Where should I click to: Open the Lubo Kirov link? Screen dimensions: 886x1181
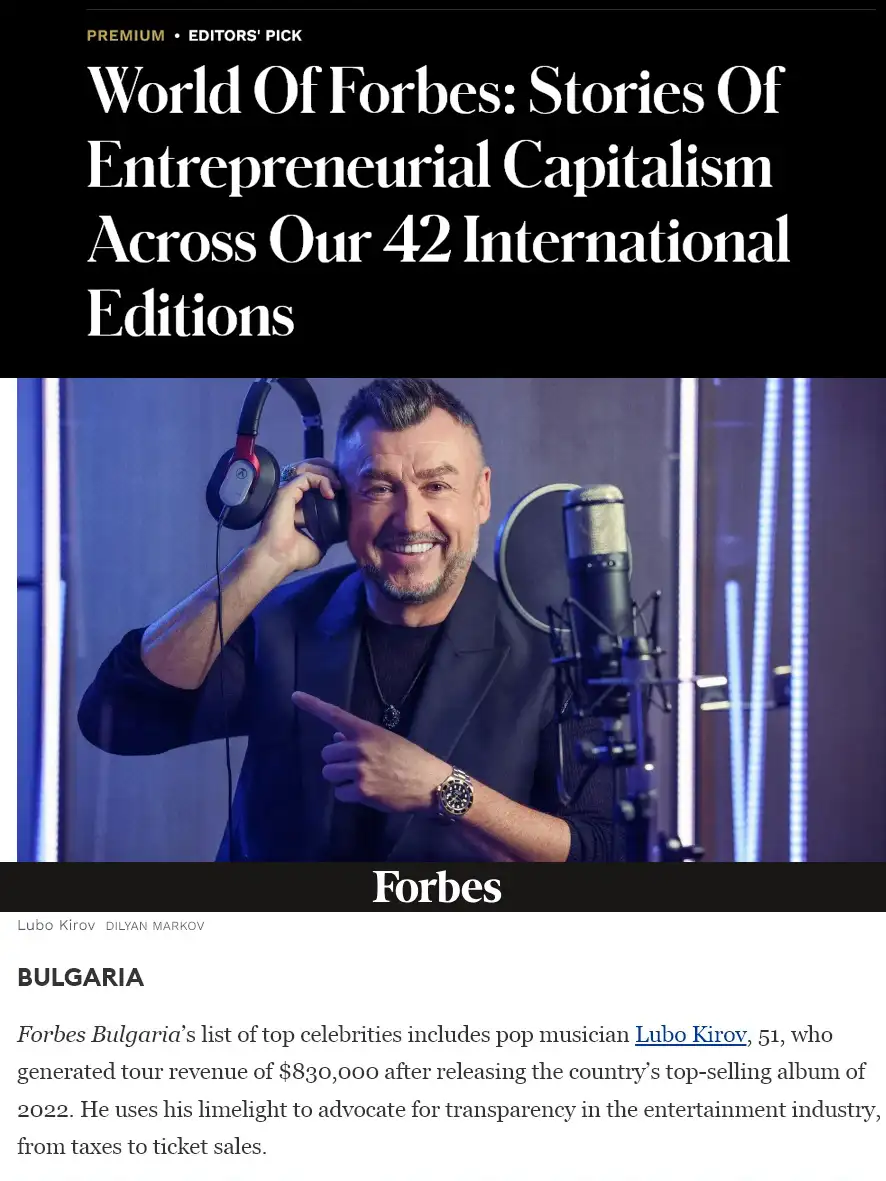[x=690, y=1034]
